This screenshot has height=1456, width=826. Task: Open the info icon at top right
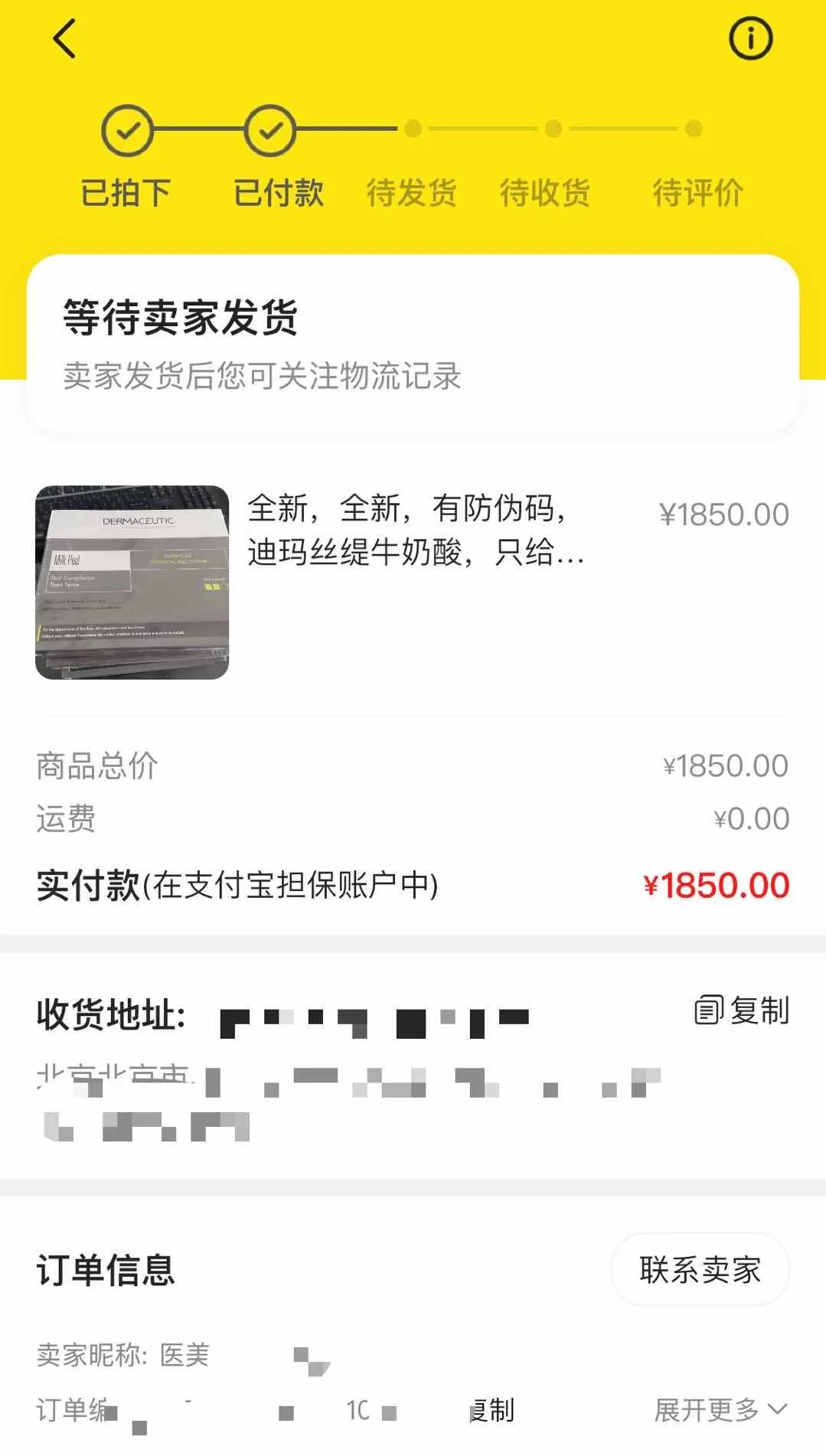pyautogui.click(x=750, y=38)
